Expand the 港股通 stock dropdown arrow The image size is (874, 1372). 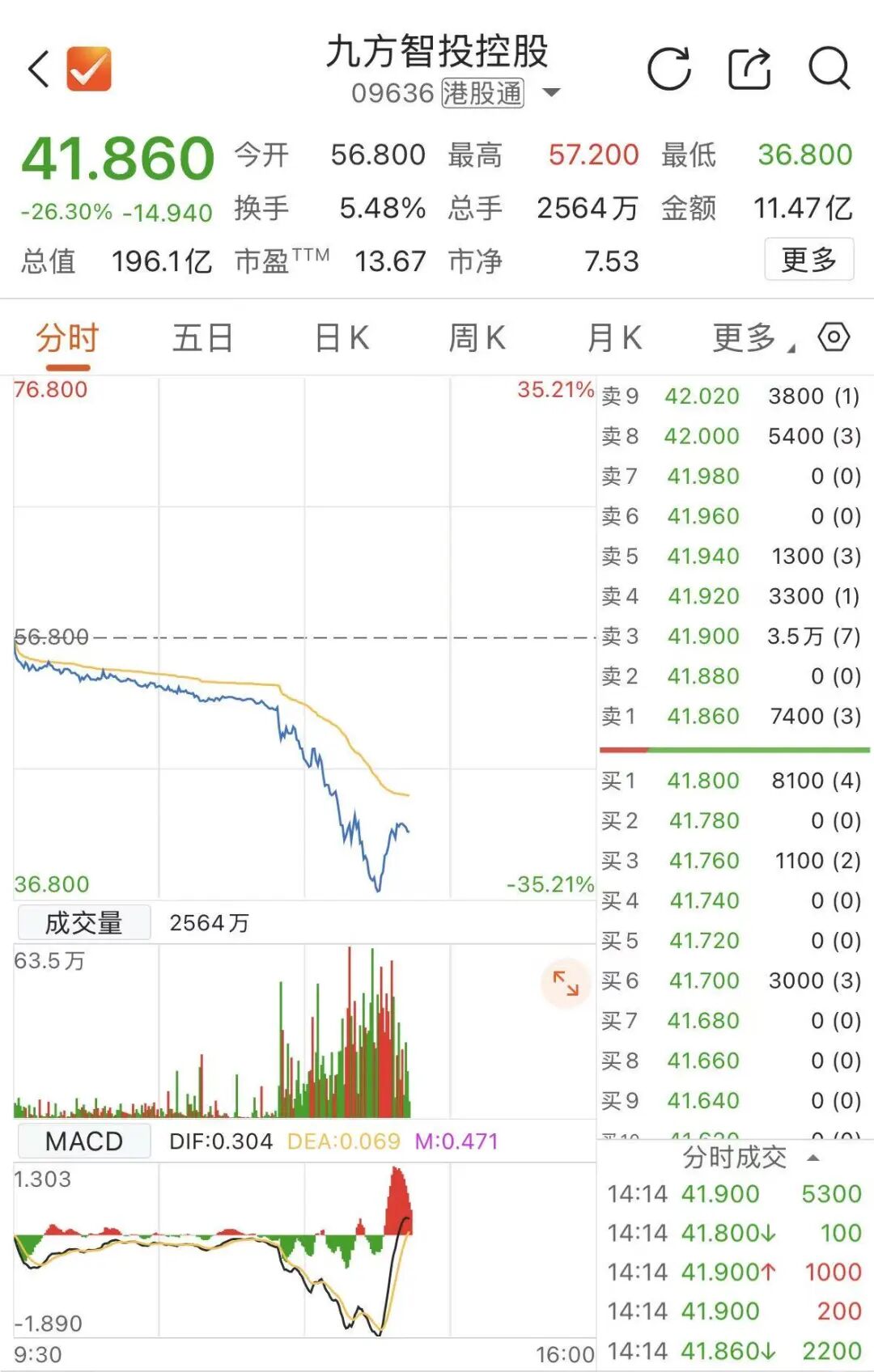(x=551, y=93)
